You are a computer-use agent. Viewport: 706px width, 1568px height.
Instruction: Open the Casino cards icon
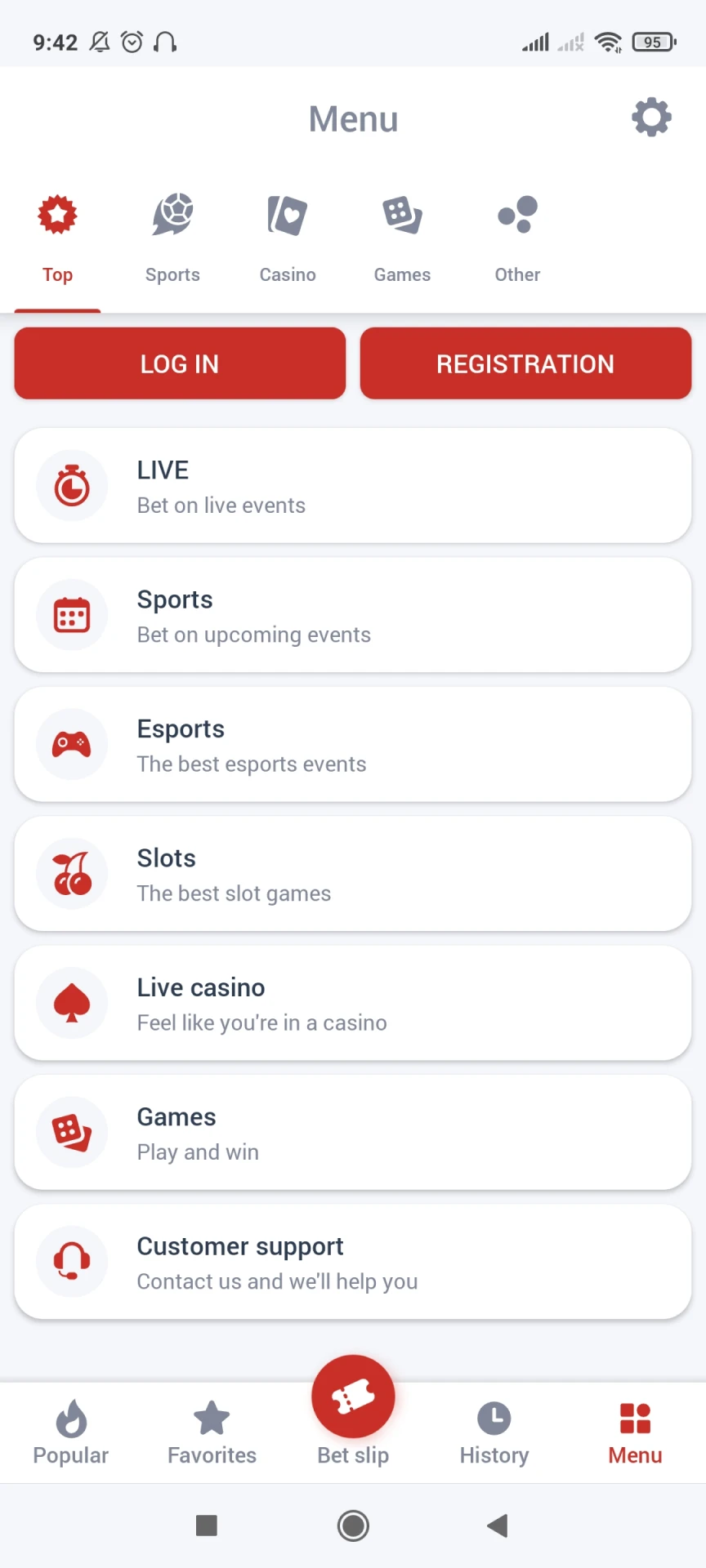[287, 215]
